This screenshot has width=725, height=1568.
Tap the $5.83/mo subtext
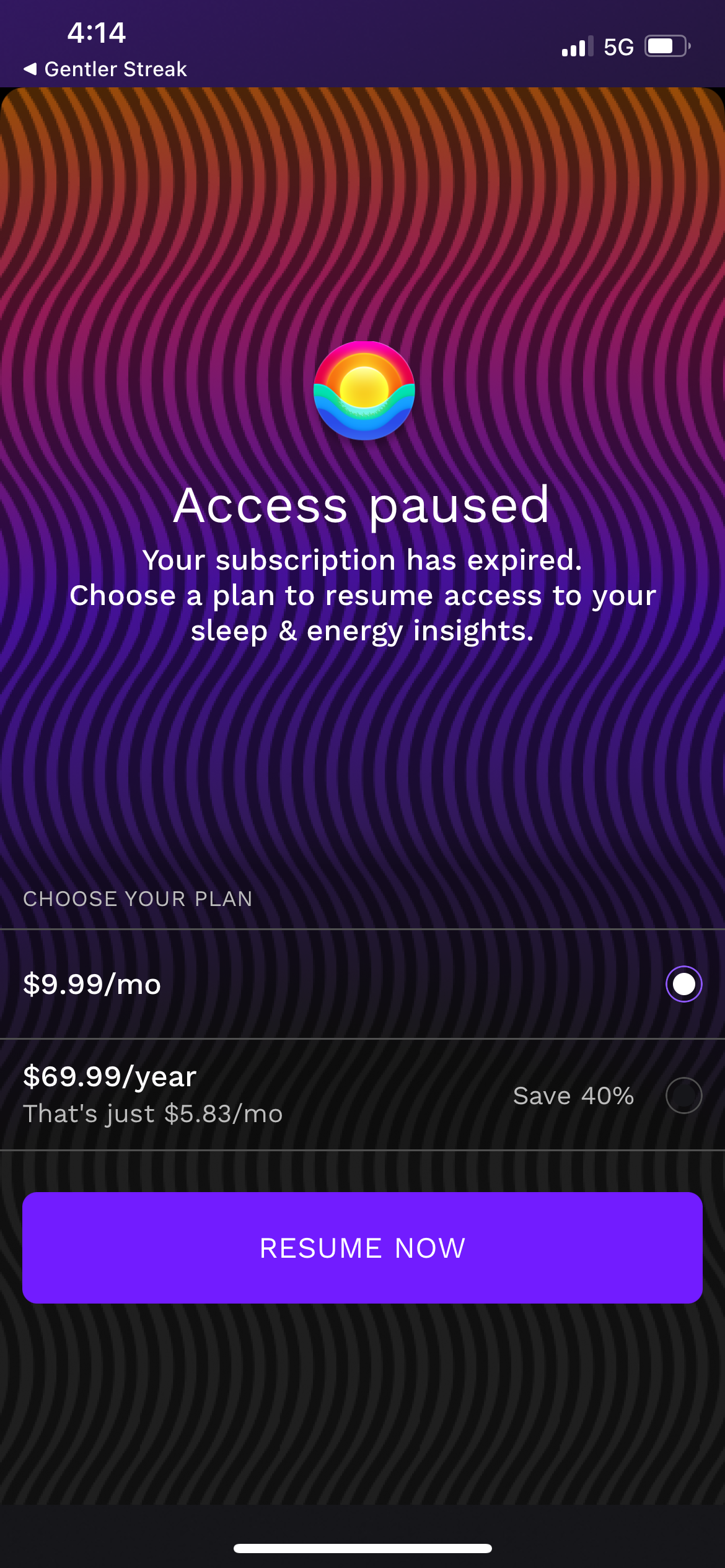154,1113
